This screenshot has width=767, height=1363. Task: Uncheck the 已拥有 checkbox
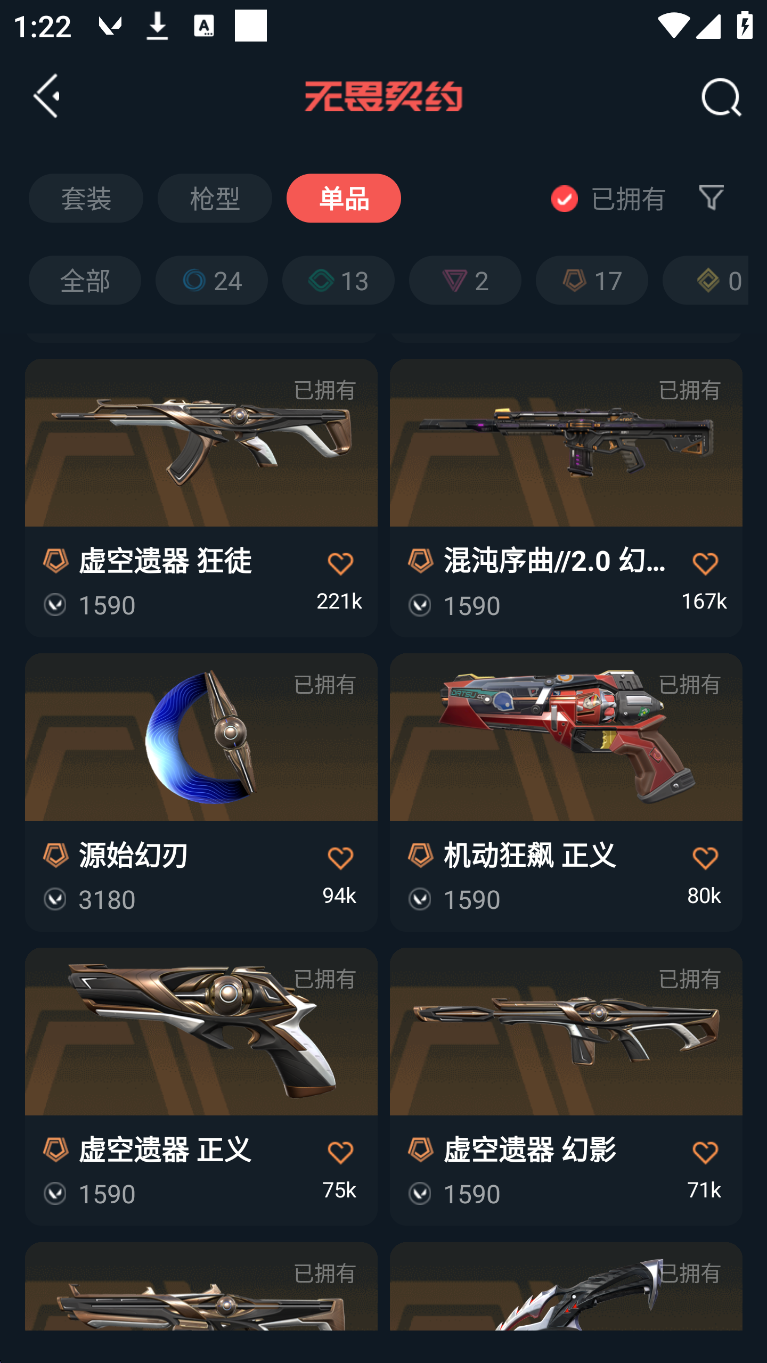pos(564,199)
